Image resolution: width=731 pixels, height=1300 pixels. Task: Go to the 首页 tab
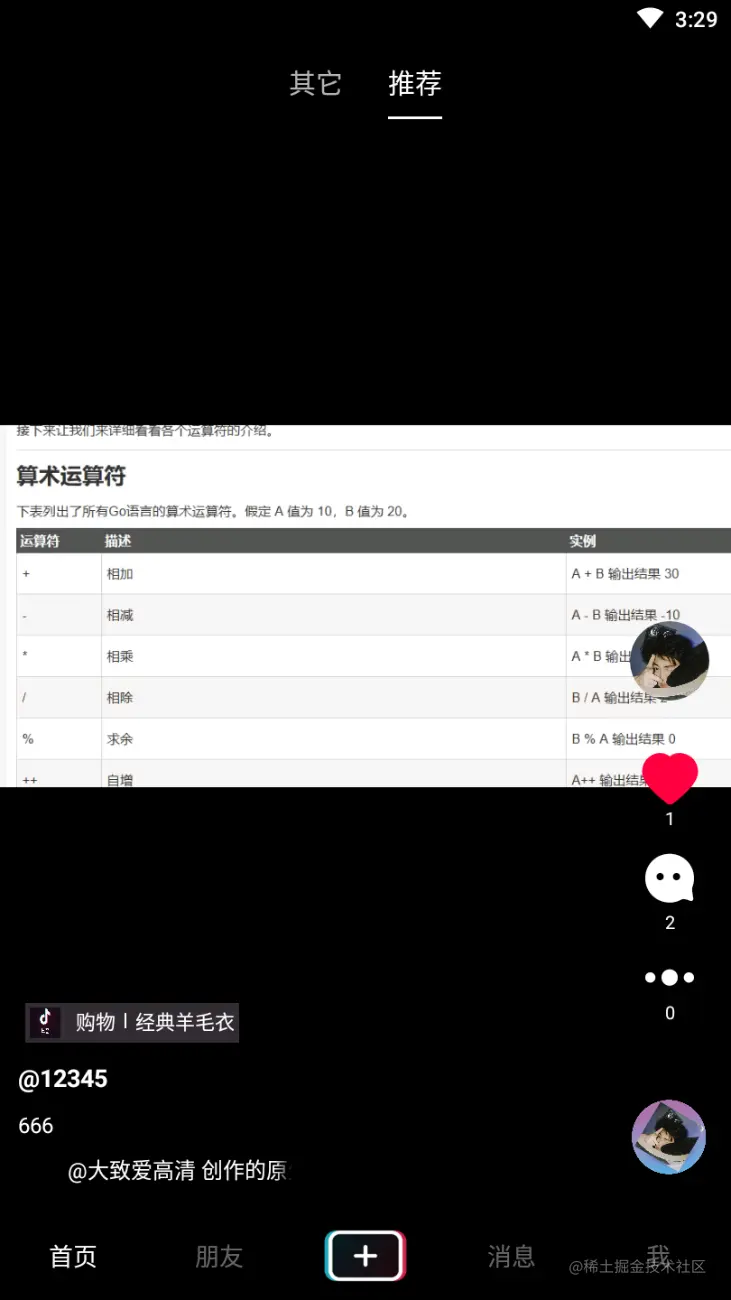pyautogui.click(x=73, y=1256)
